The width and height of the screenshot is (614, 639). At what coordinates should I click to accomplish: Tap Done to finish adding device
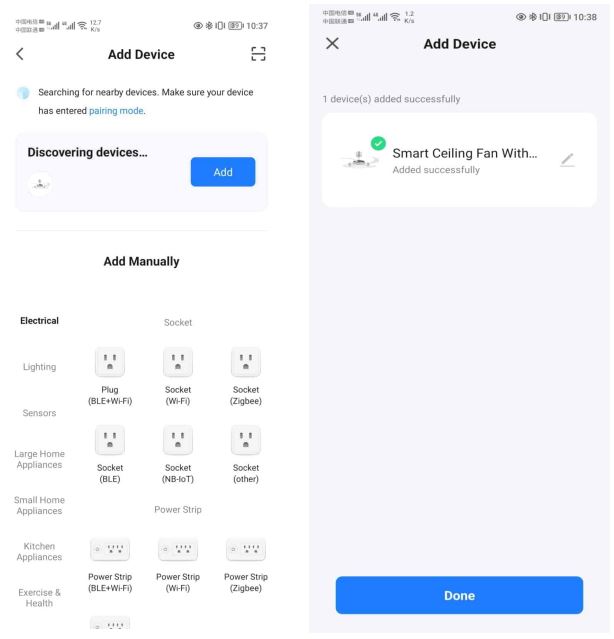(x=459, y=595)
